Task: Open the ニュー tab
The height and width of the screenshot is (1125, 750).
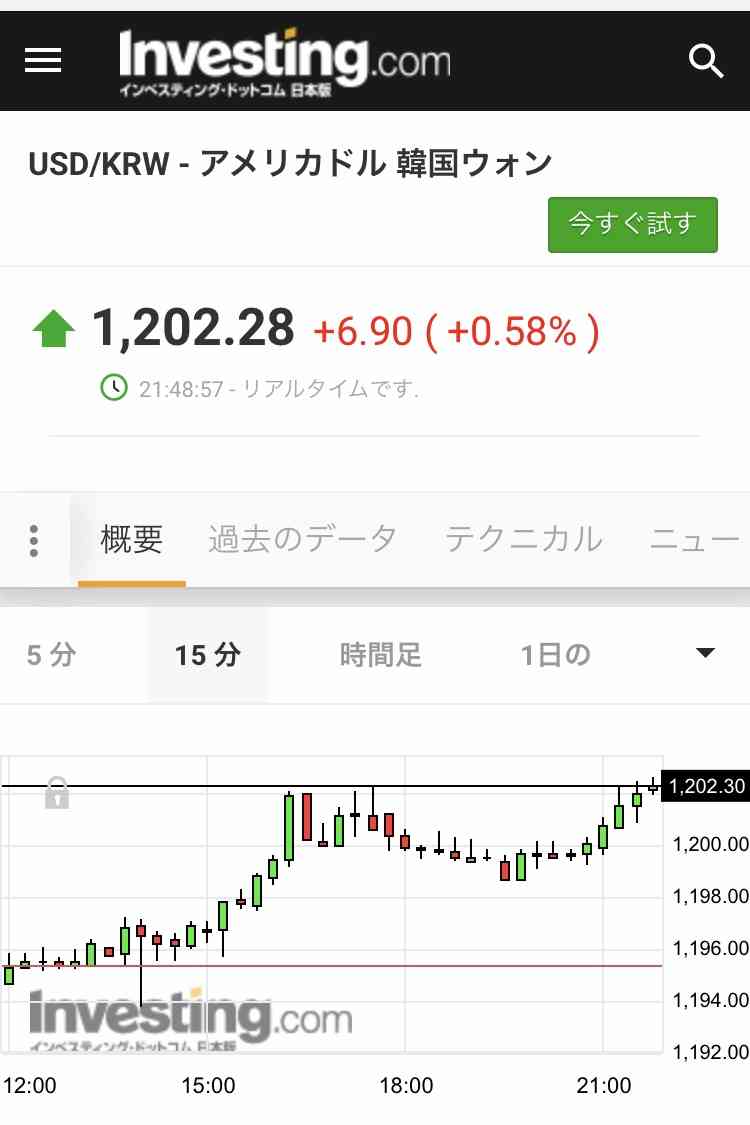Action: pyautogui.click(x=694, y=540)
